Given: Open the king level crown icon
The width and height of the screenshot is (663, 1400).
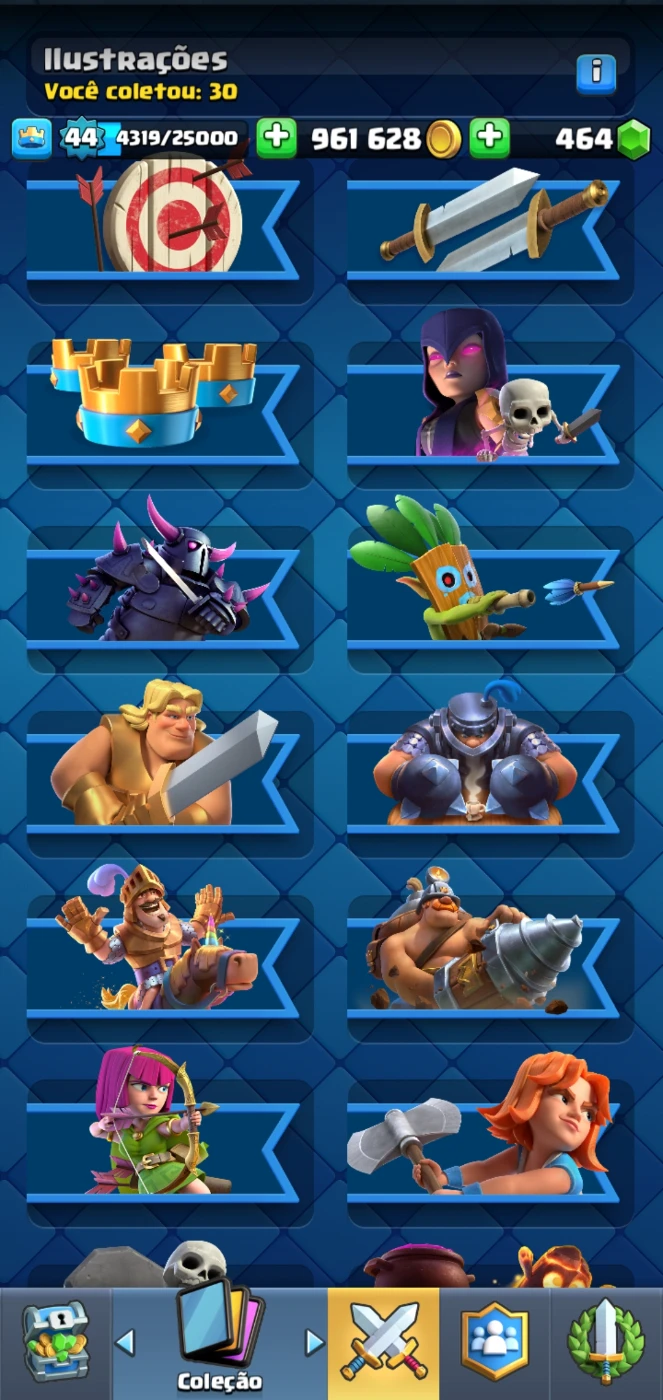Looking at the screenshot, I should coord(32,139).
